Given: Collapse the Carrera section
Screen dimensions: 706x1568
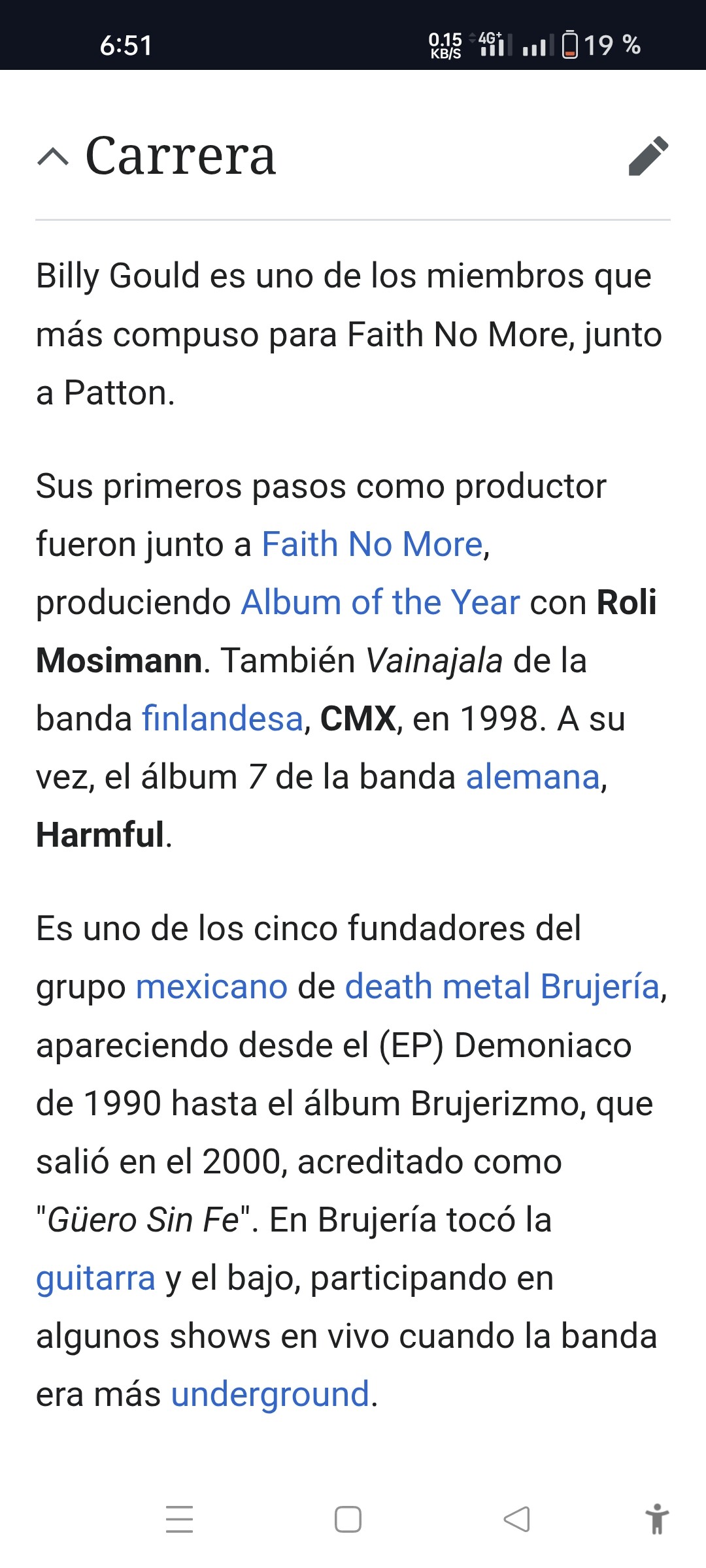Looking at the screenshot, I should 54,157.
